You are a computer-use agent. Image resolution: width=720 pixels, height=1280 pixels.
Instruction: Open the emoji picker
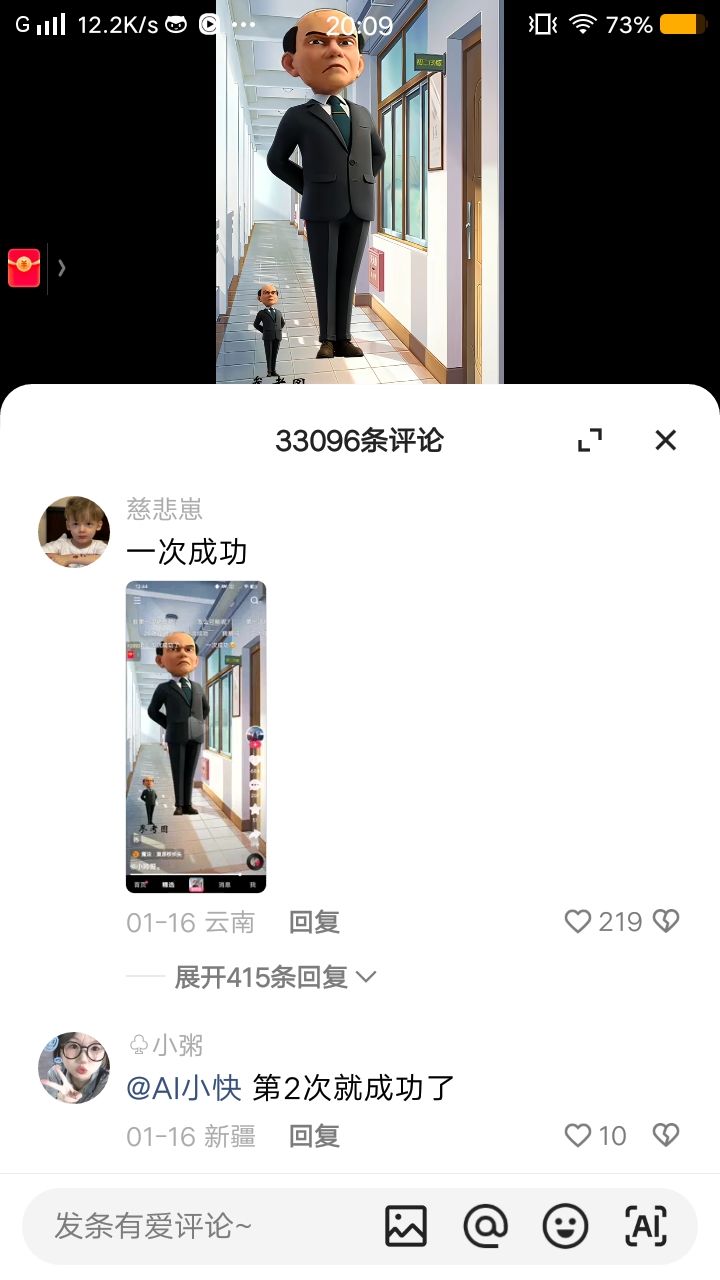(x=565, y=1226)
